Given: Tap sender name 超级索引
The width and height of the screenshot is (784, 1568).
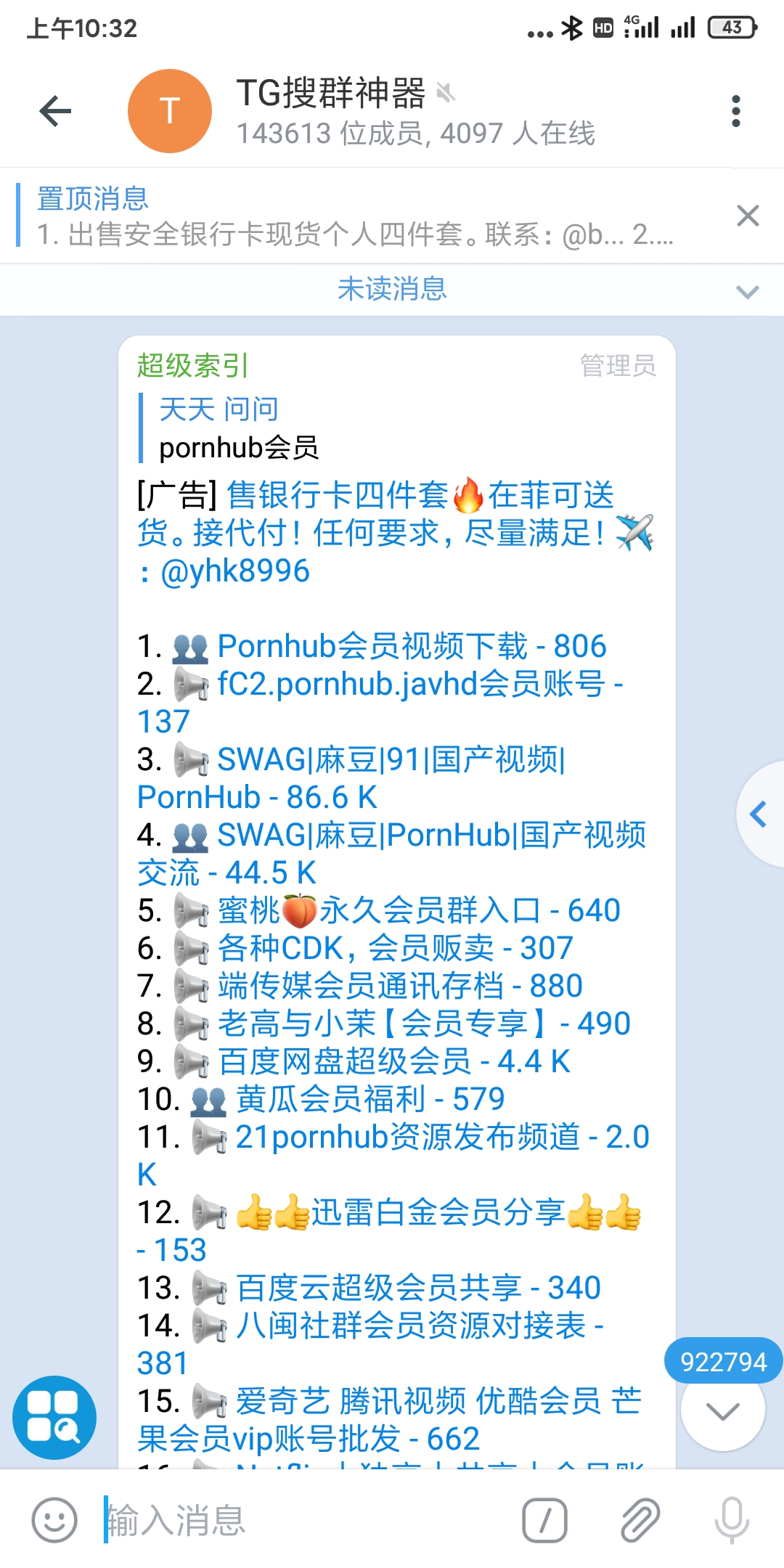Looking at the screenshot, I should tap(192, 365).
